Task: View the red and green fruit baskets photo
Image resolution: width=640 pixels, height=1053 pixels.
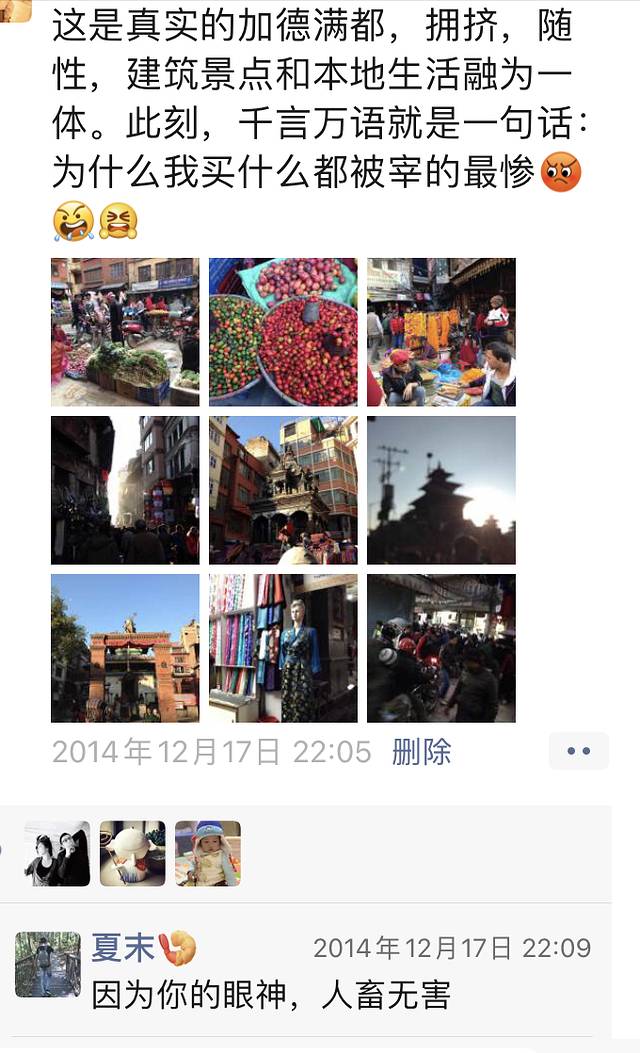Action: (x=283, y=332)
